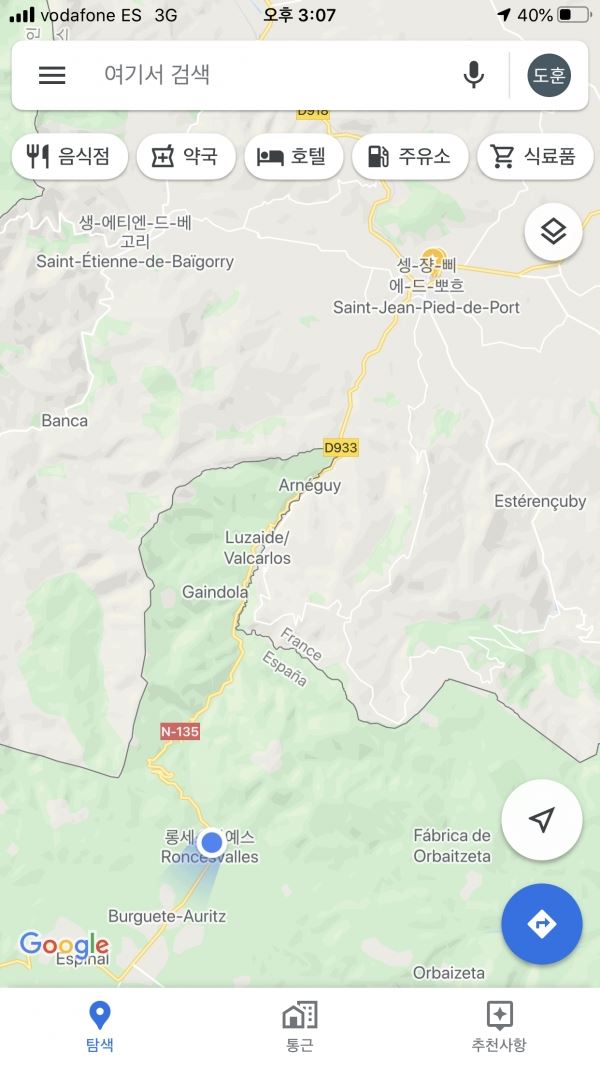Switch to the 추천사항 tab
Viewport: 600px width, 1066px height.
[x=499, y=1026]
